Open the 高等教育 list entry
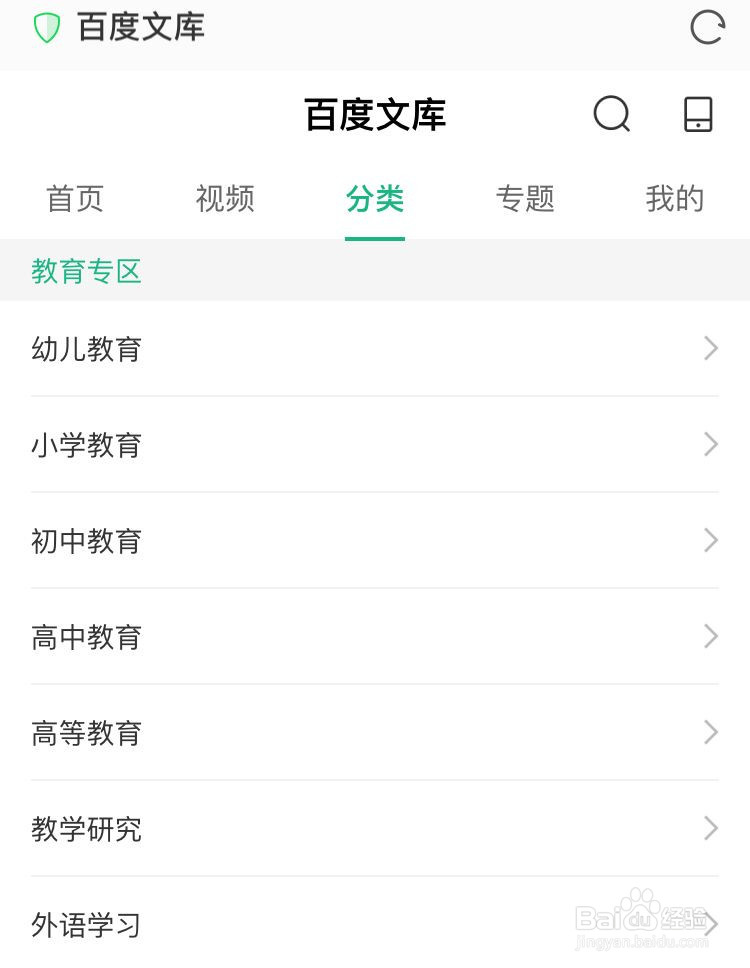The width and height of the screenshot is (750, 968). coord(86,733)
